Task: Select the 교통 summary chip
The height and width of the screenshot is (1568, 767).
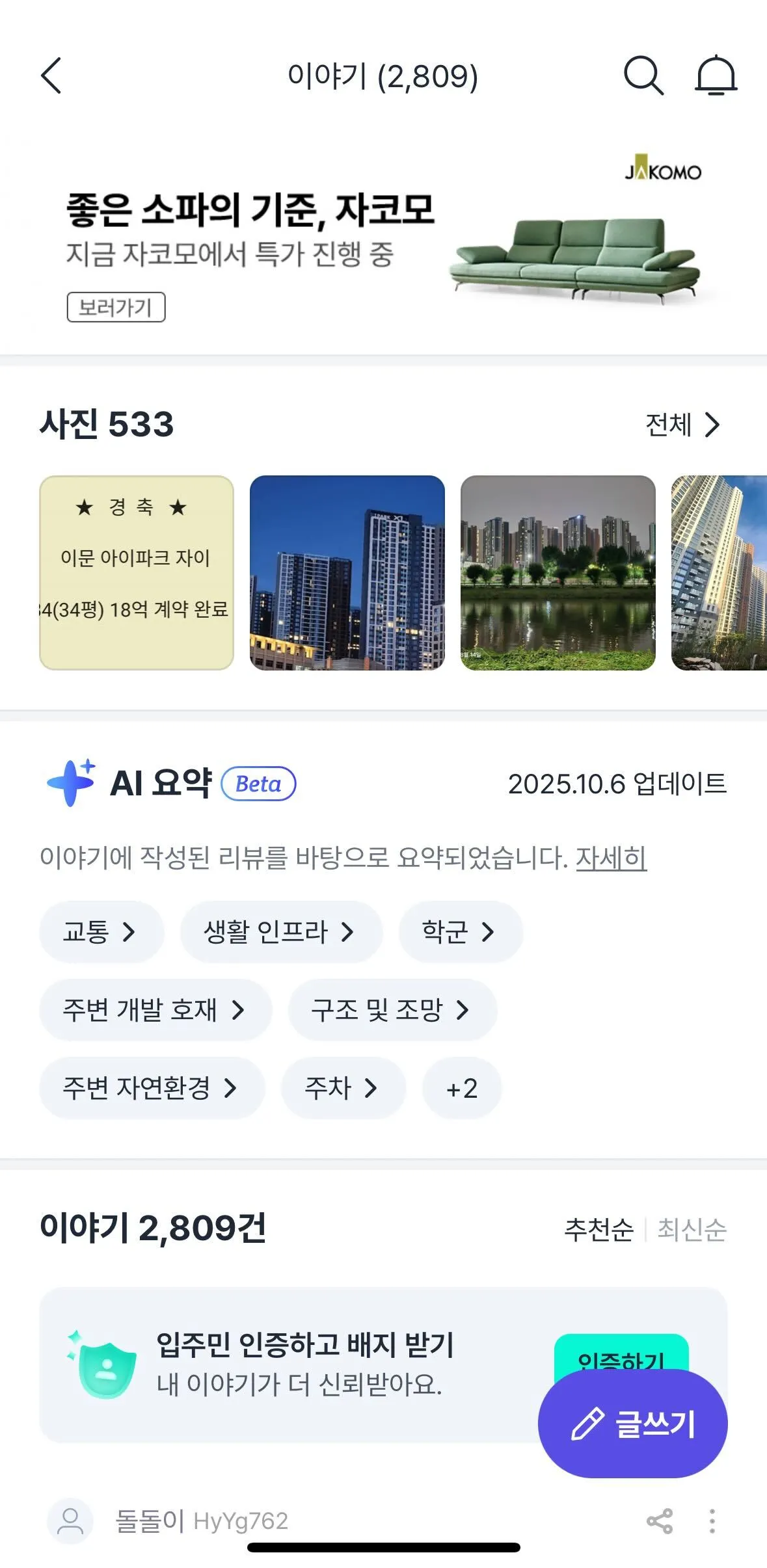Action: click(x=100, y=932)
